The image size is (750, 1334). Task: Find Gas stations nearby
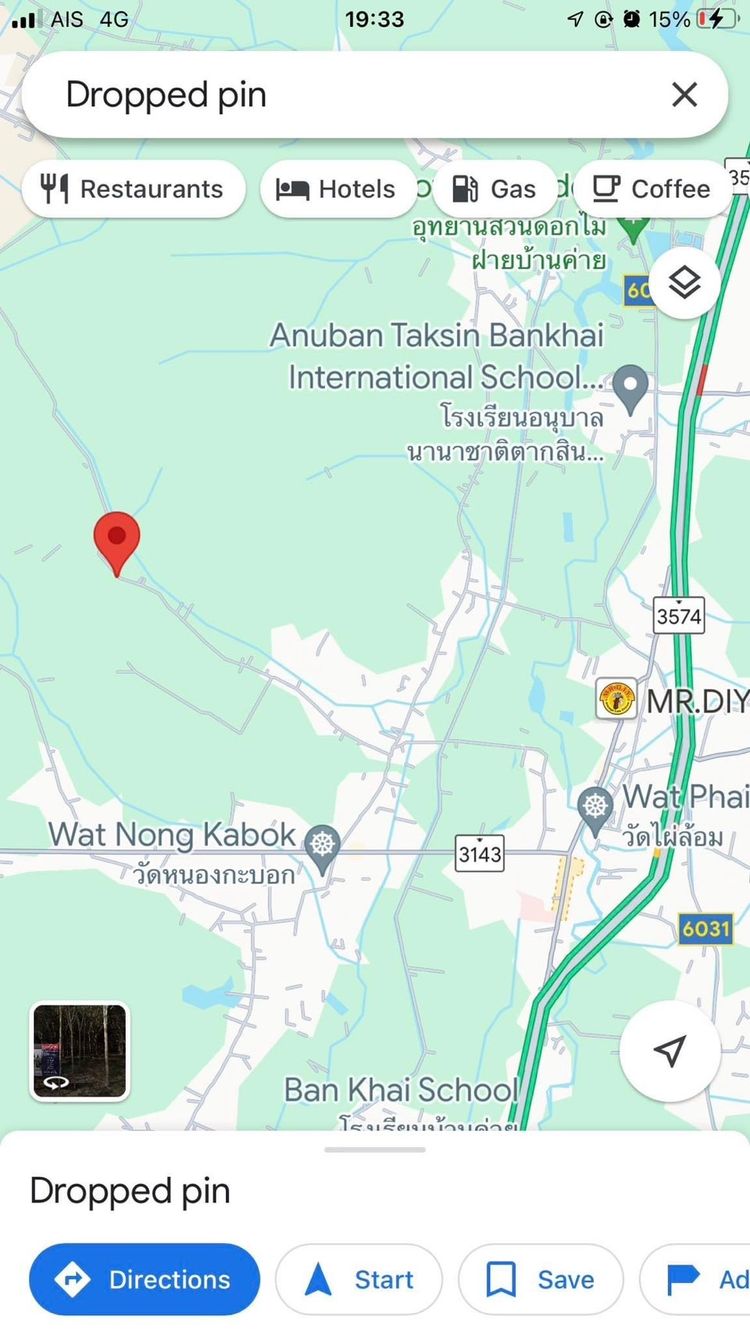pos(495,189)
